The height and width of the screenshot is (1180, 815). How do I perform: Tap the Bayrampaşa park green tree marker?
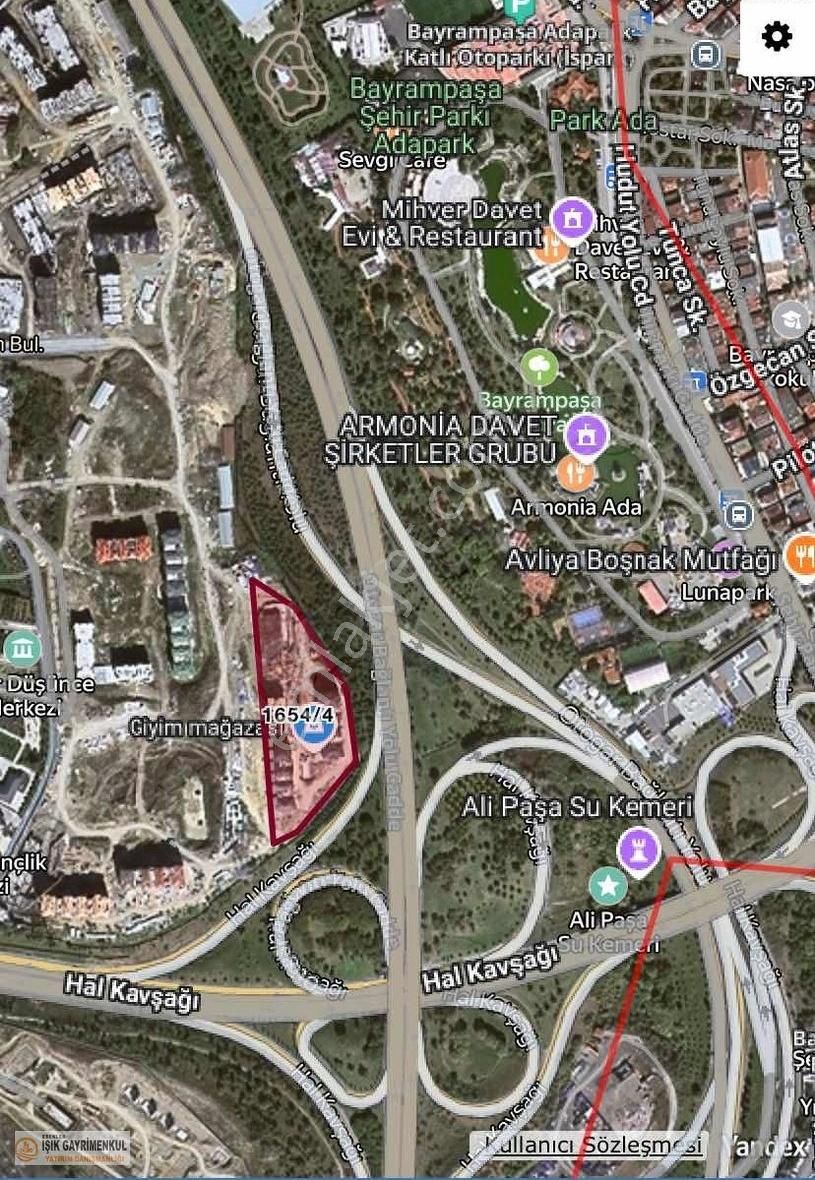click(539, 367)
